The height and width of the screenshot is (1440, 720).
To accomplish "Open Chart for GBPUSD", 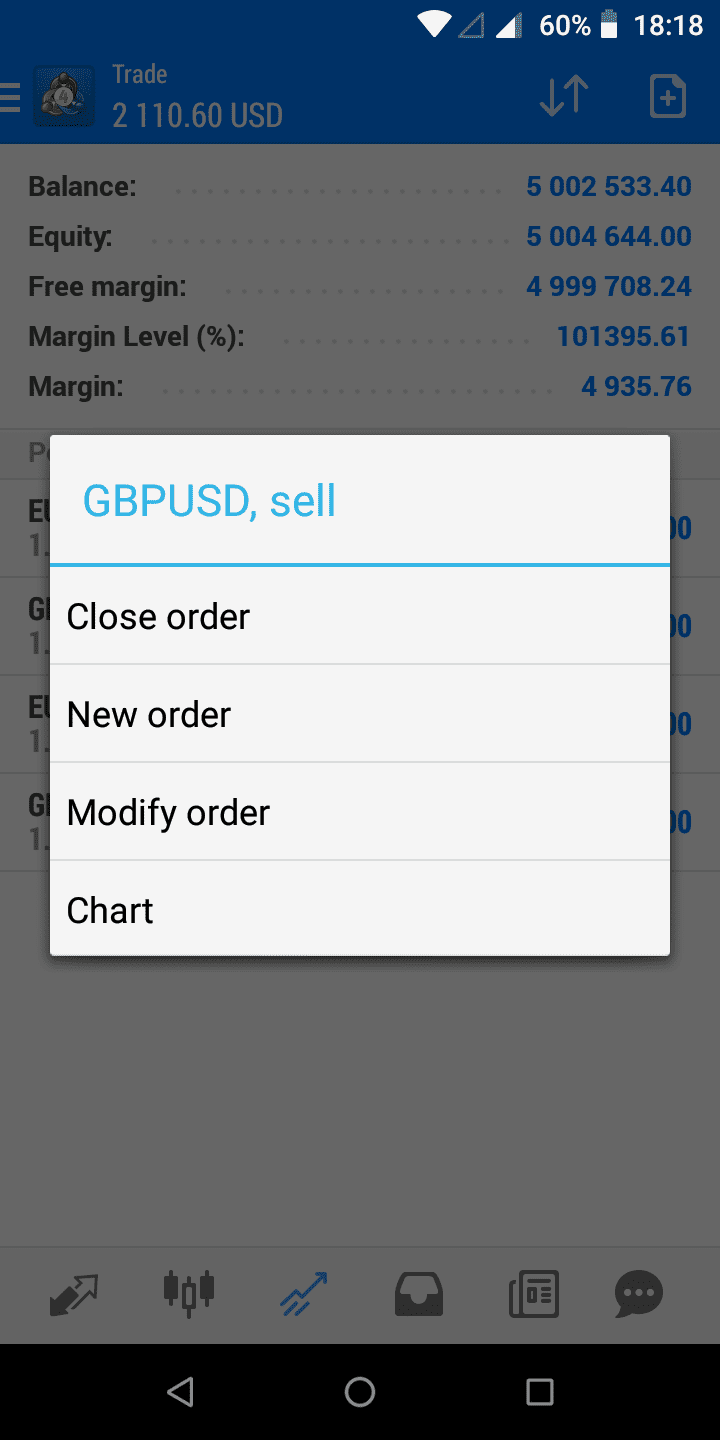I will point(359,910).
